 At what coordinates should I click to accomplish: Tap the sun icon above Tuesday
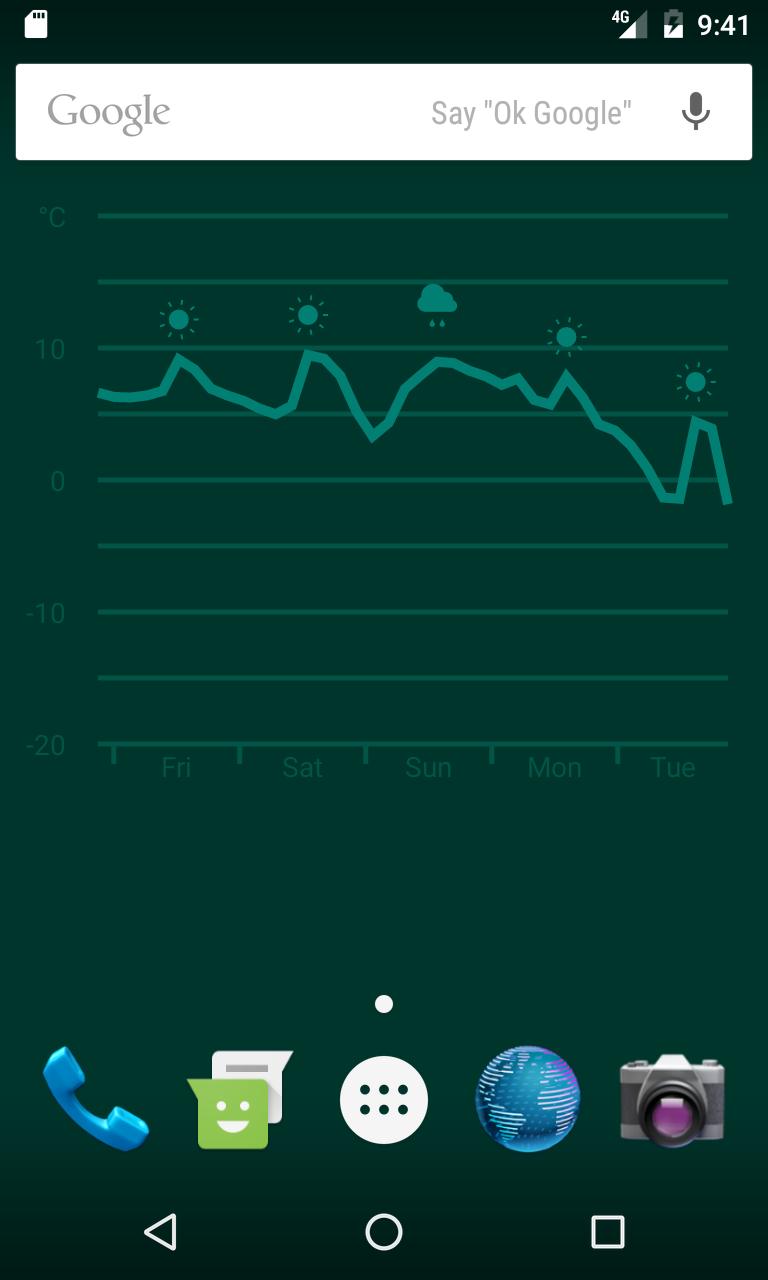pos(695,381)
